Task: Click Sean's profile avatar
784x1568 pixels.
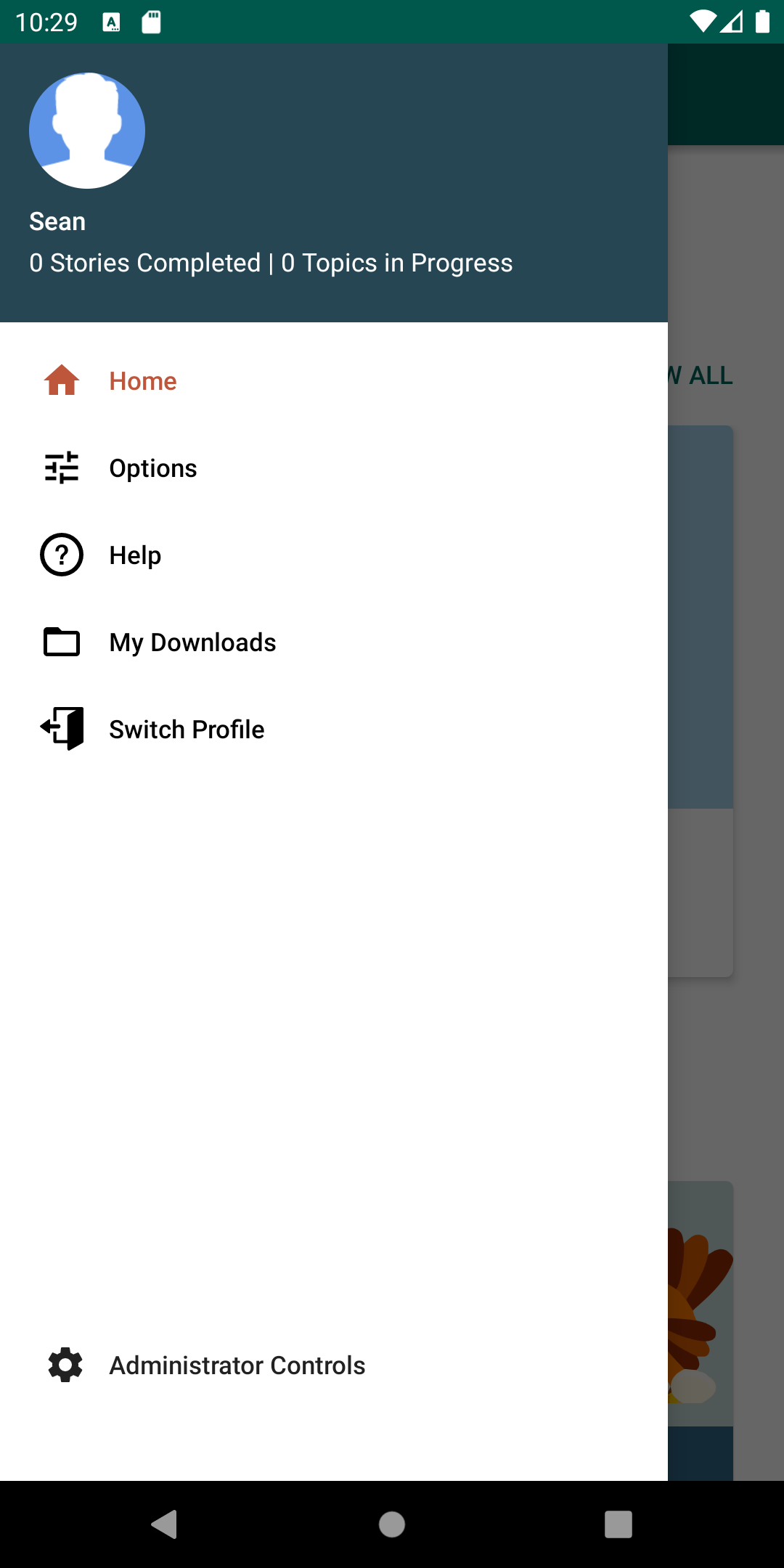Action: [86, 131]
